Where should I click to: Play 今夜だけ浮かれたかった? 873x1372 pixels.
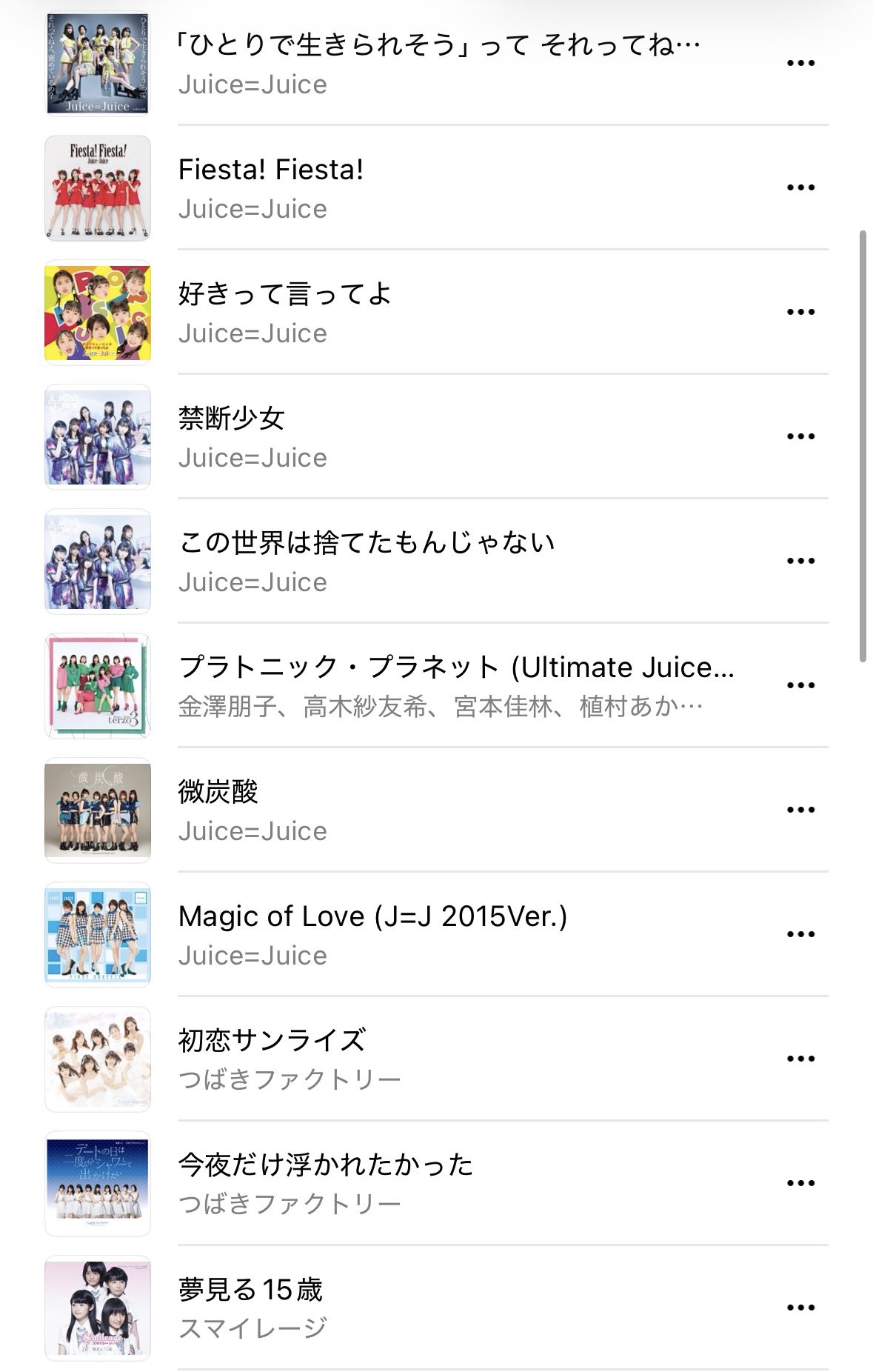[325, 1166]
